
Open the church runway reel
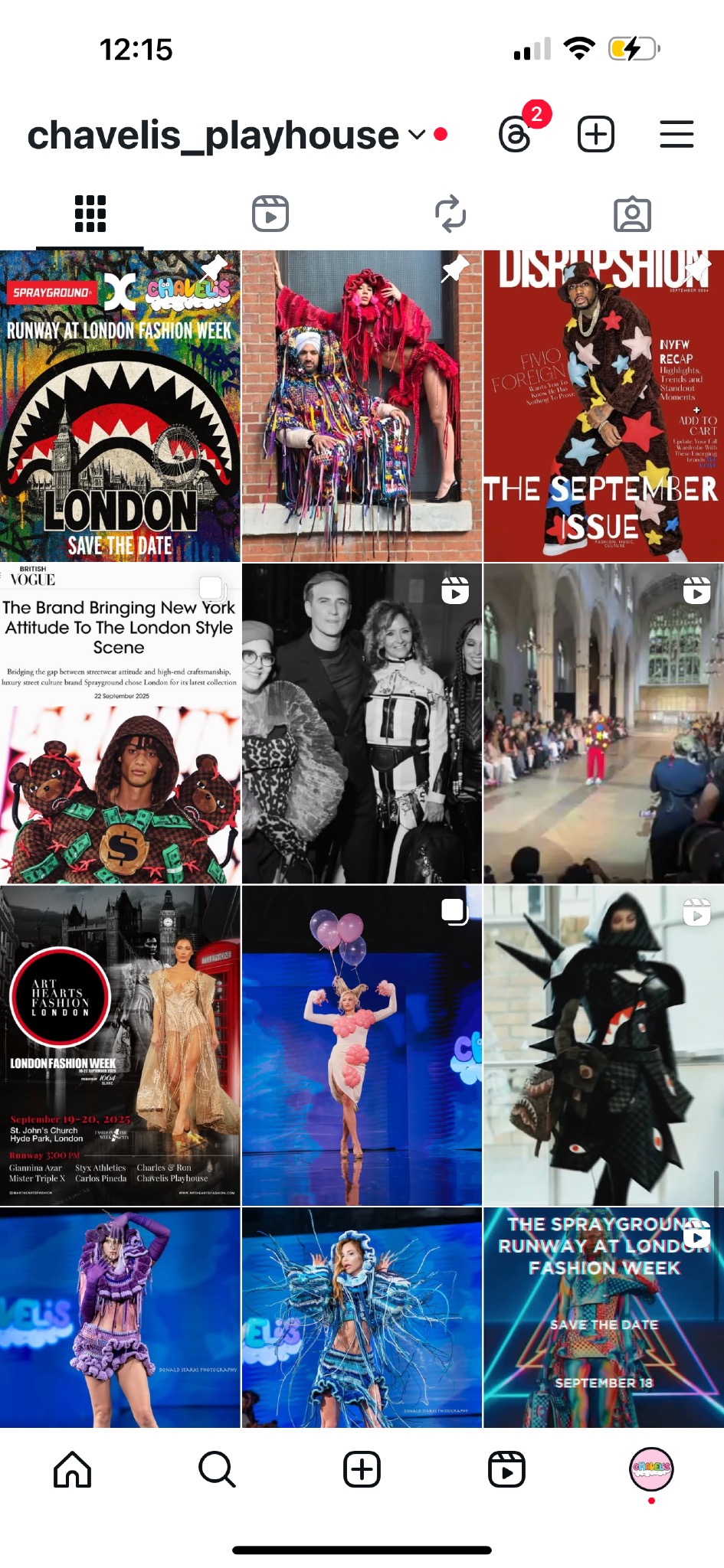(603, 724)
